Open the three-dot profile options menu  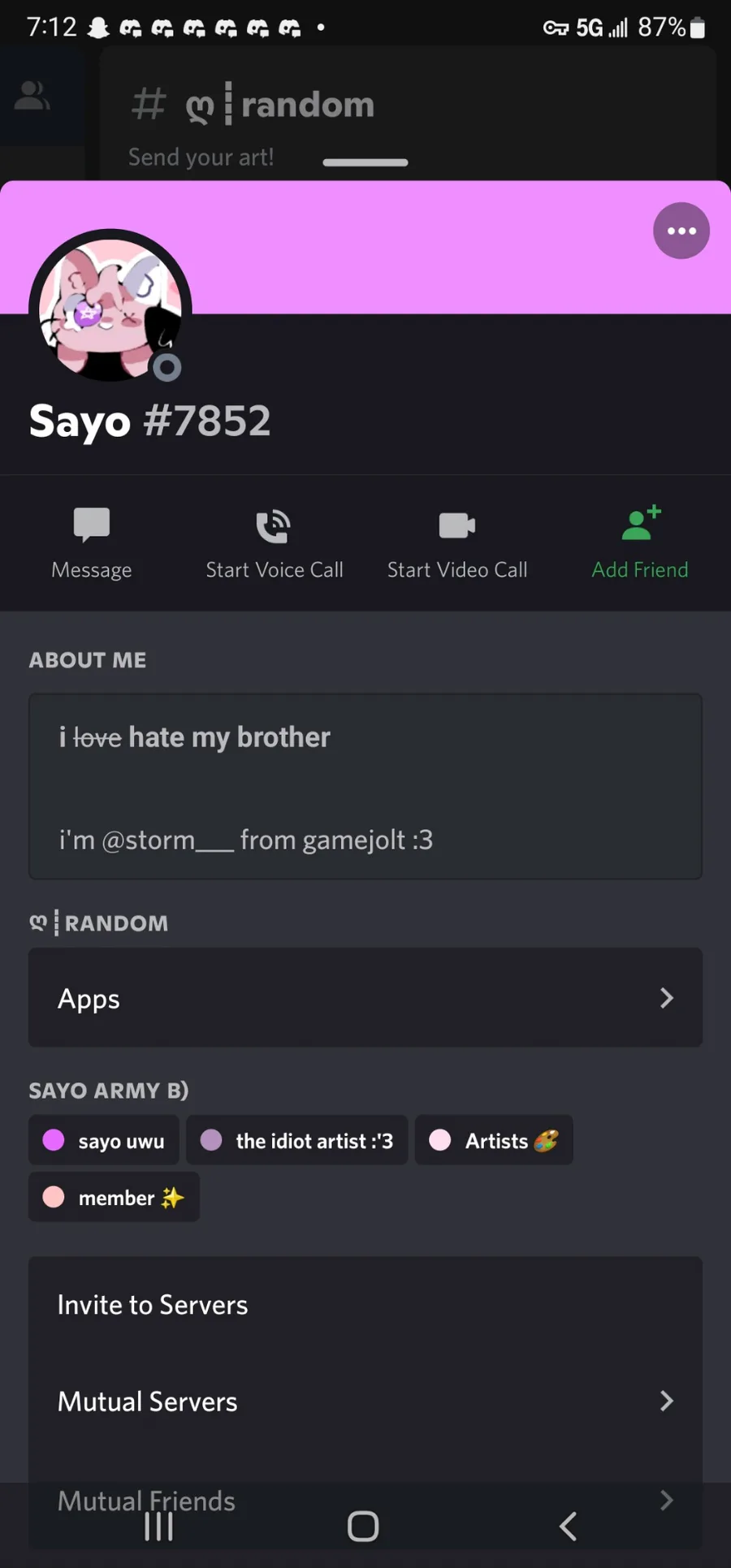(x=681, y=231)
